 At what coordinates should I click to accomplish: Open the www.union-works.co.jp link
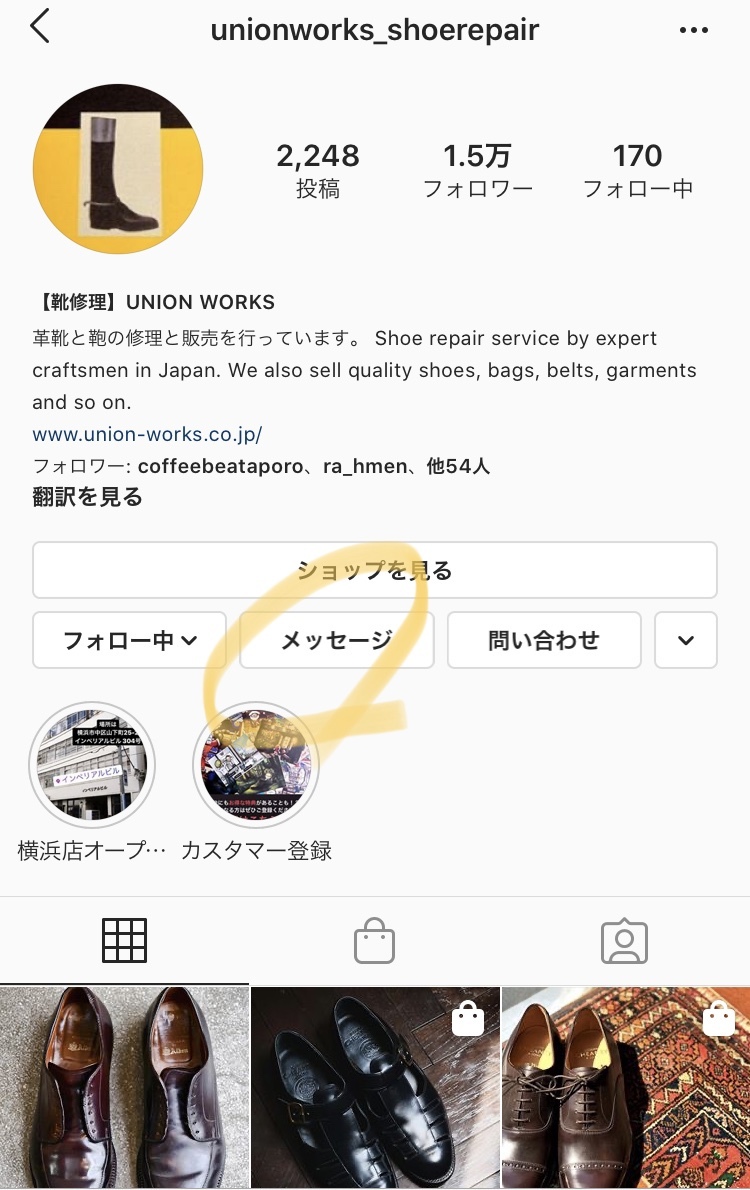147,435
